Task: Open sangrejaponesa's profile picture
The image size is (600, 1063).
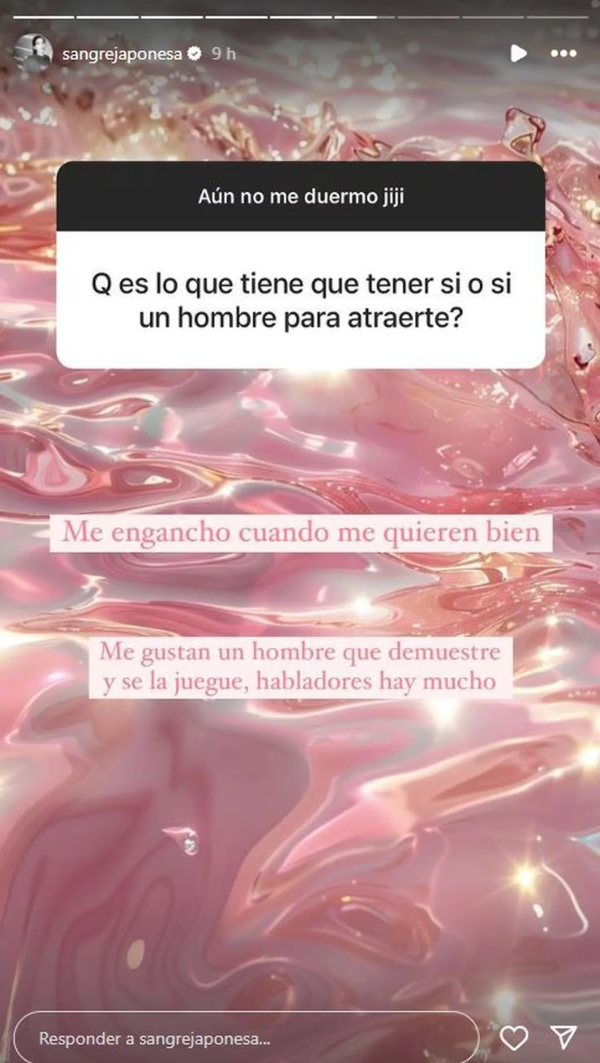Action: (x=32, y=53)
